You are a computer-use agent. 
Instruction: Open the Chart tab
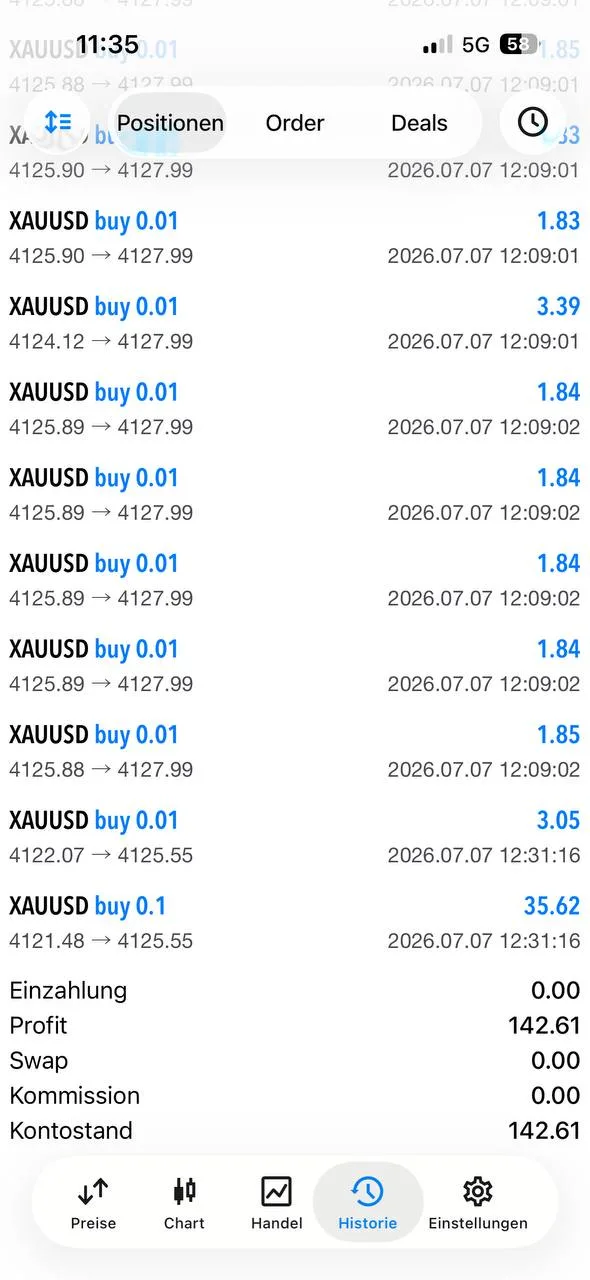(x=184, y=1203)
